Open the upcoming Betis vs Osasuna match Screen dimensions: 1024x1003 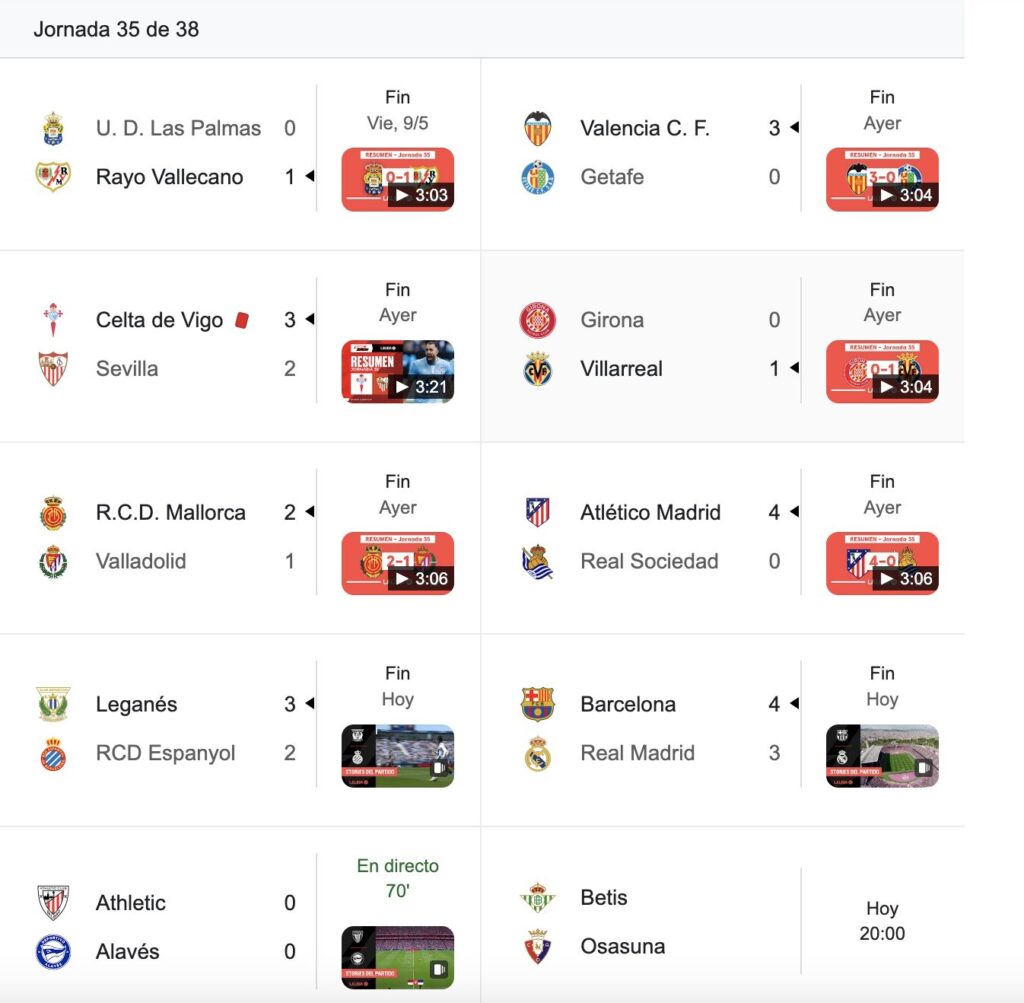700,922
